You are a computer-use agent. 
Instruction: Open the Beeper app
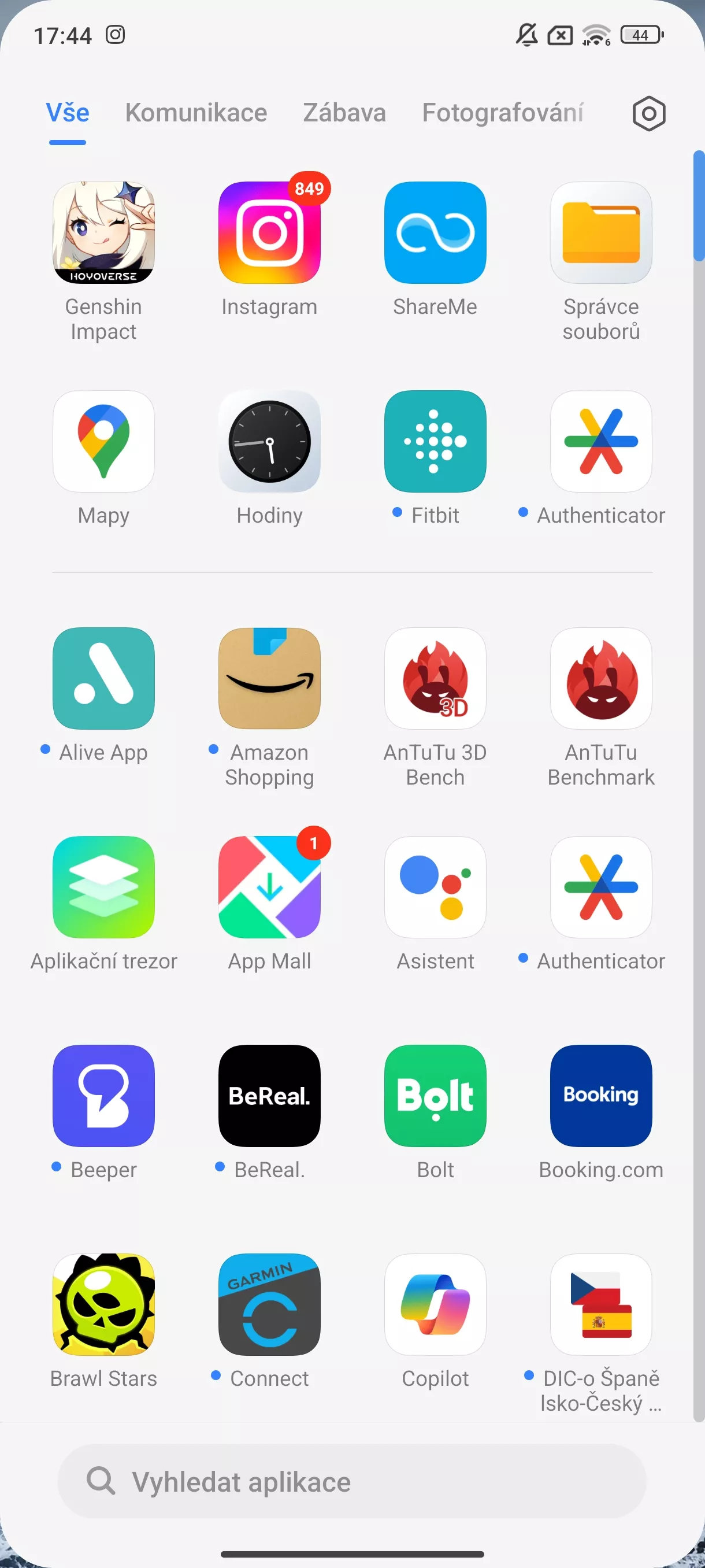pos(103,1096)
